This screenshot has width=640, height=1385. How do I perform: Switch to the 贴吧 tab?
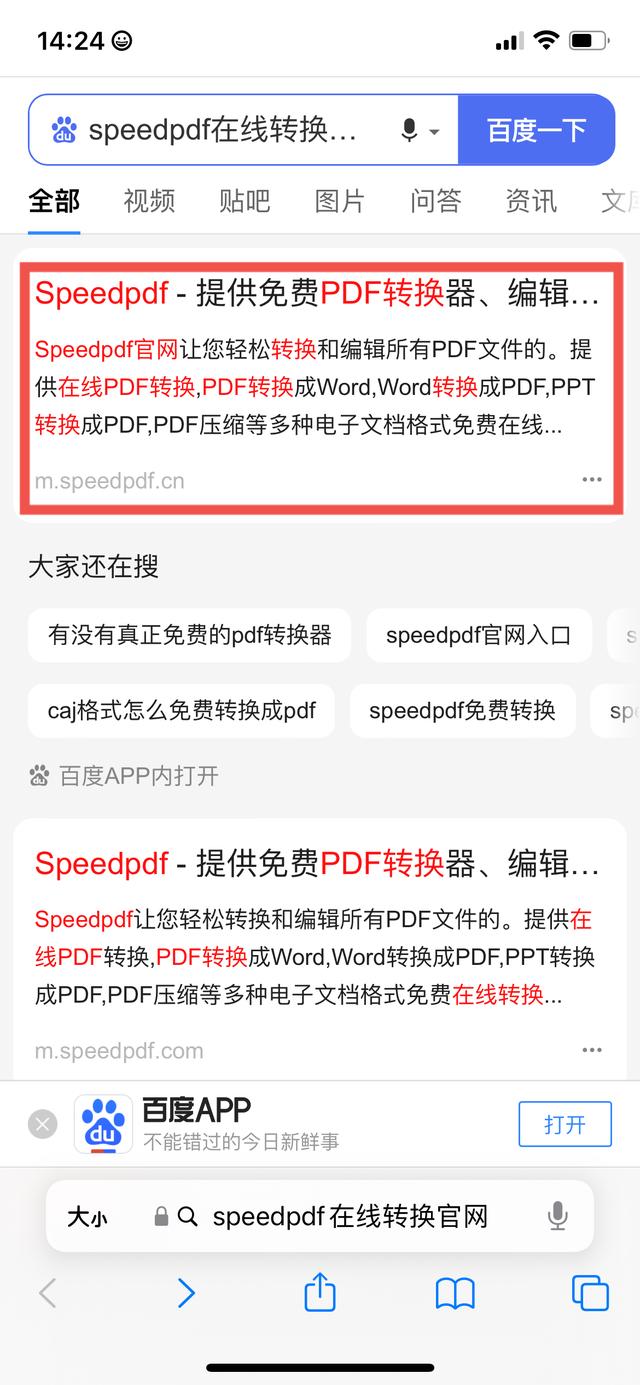point(245,201)
